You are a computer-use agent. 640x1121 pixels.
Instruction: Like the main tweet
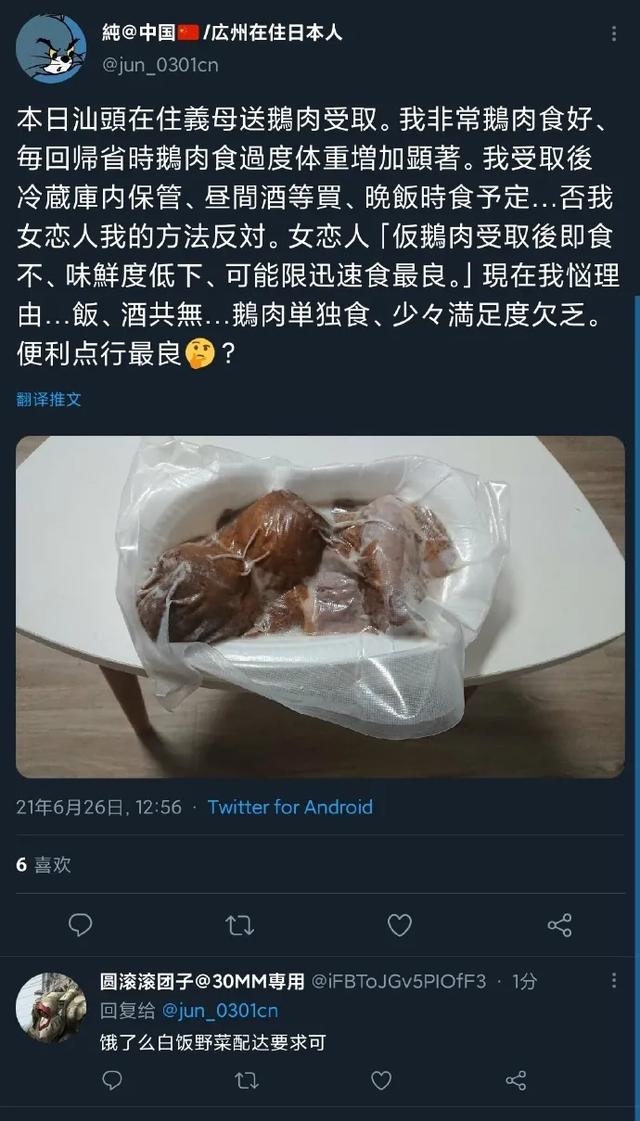pyautogui.click(x=399, y=925)
